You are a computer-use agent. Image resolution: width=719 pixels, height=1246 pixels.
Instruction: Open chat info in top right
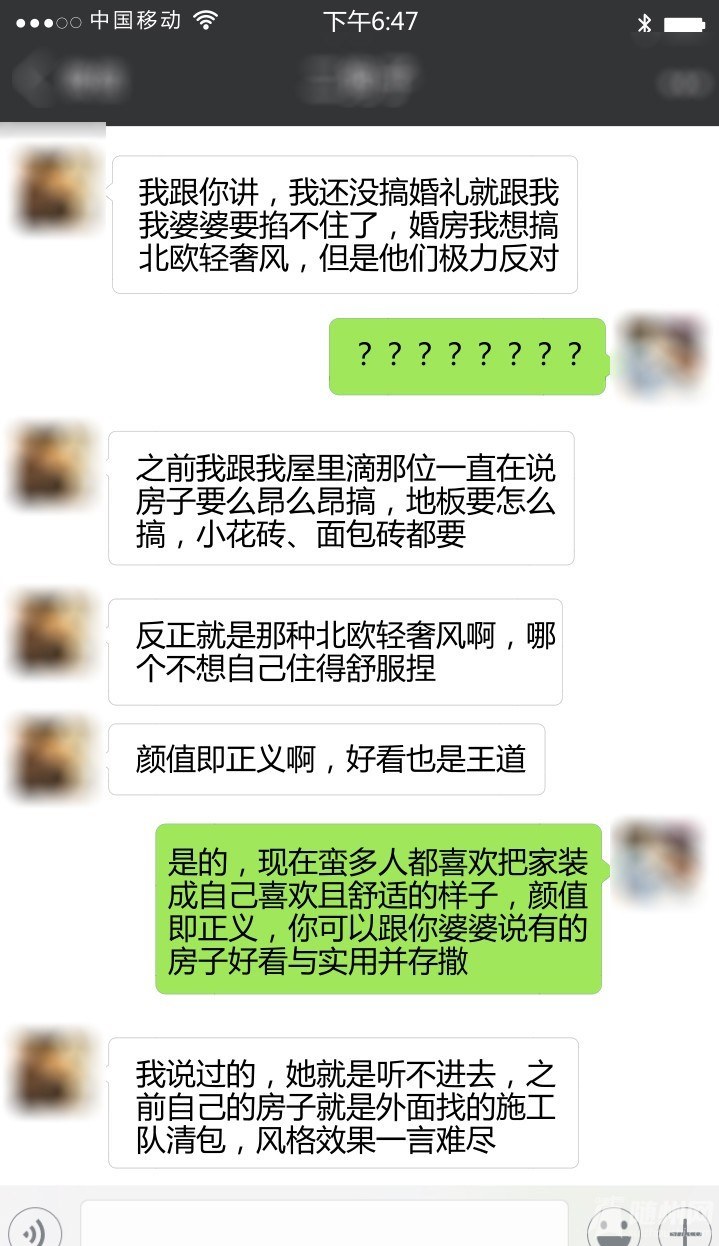coord(684,82)
